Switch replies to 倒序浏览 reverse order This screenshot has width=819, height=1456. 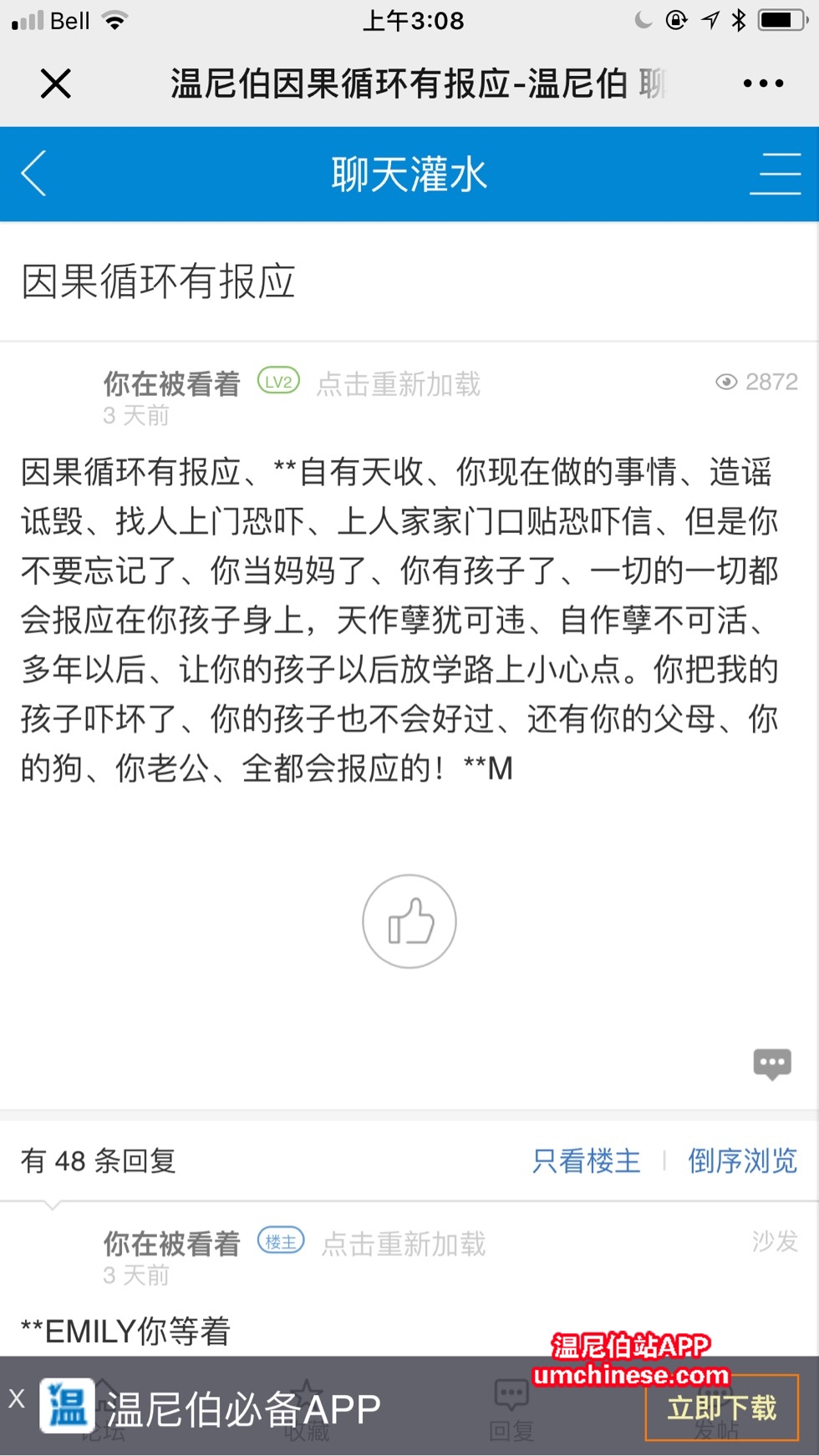click(742, 1160)
